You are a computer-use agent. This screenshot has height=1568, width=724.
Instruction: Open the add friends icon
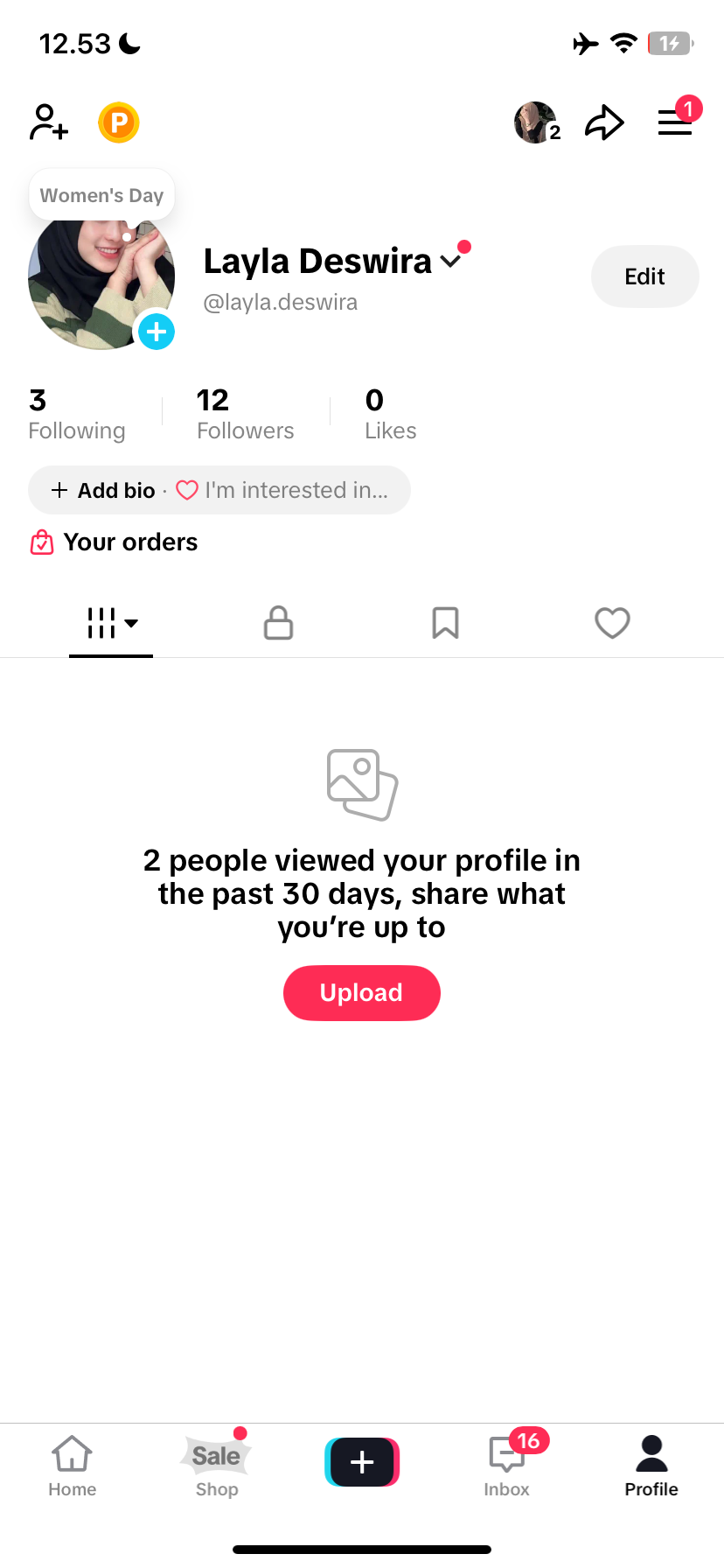(x=49, y=122)
